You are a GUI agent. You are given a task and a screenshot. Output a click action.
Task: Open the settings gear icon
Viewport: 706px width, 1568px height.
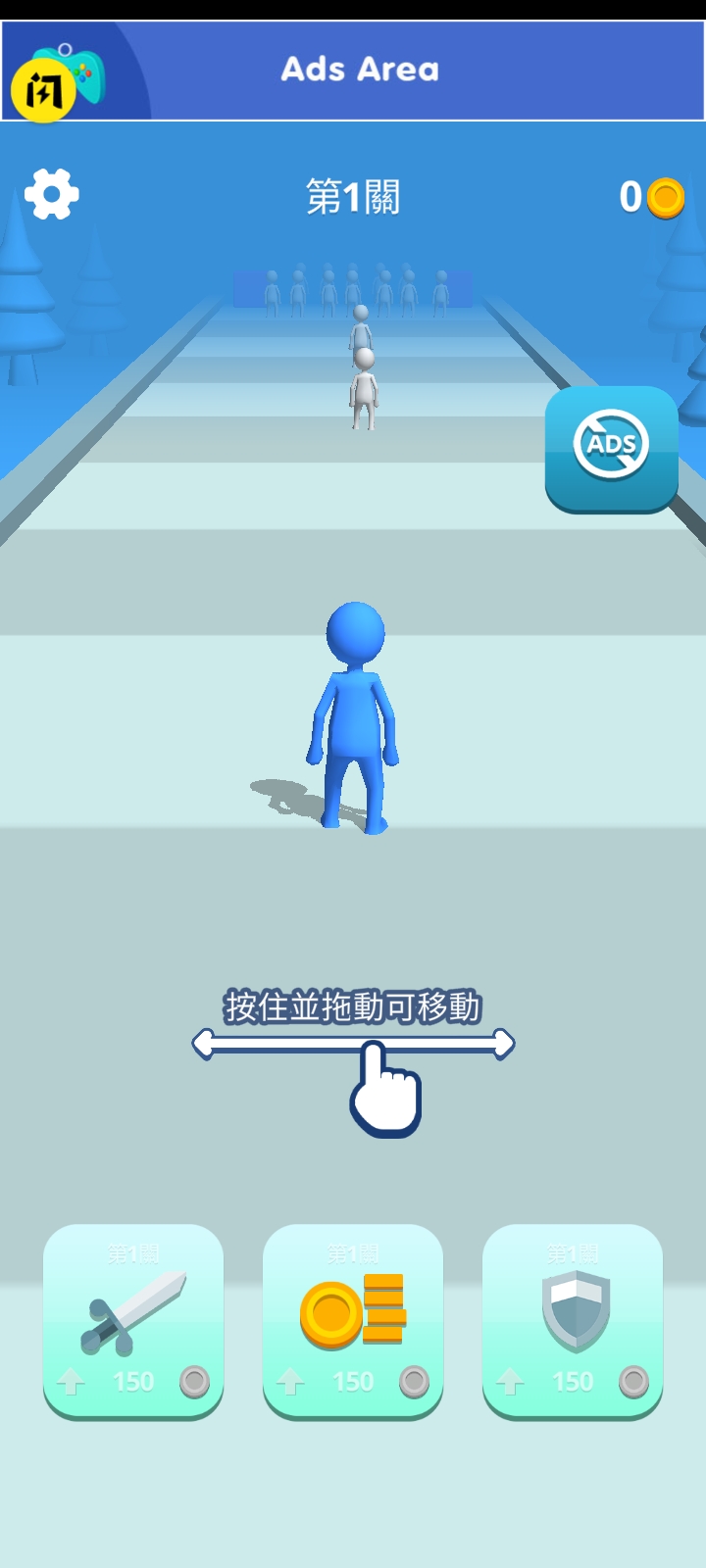click(51, 192)
